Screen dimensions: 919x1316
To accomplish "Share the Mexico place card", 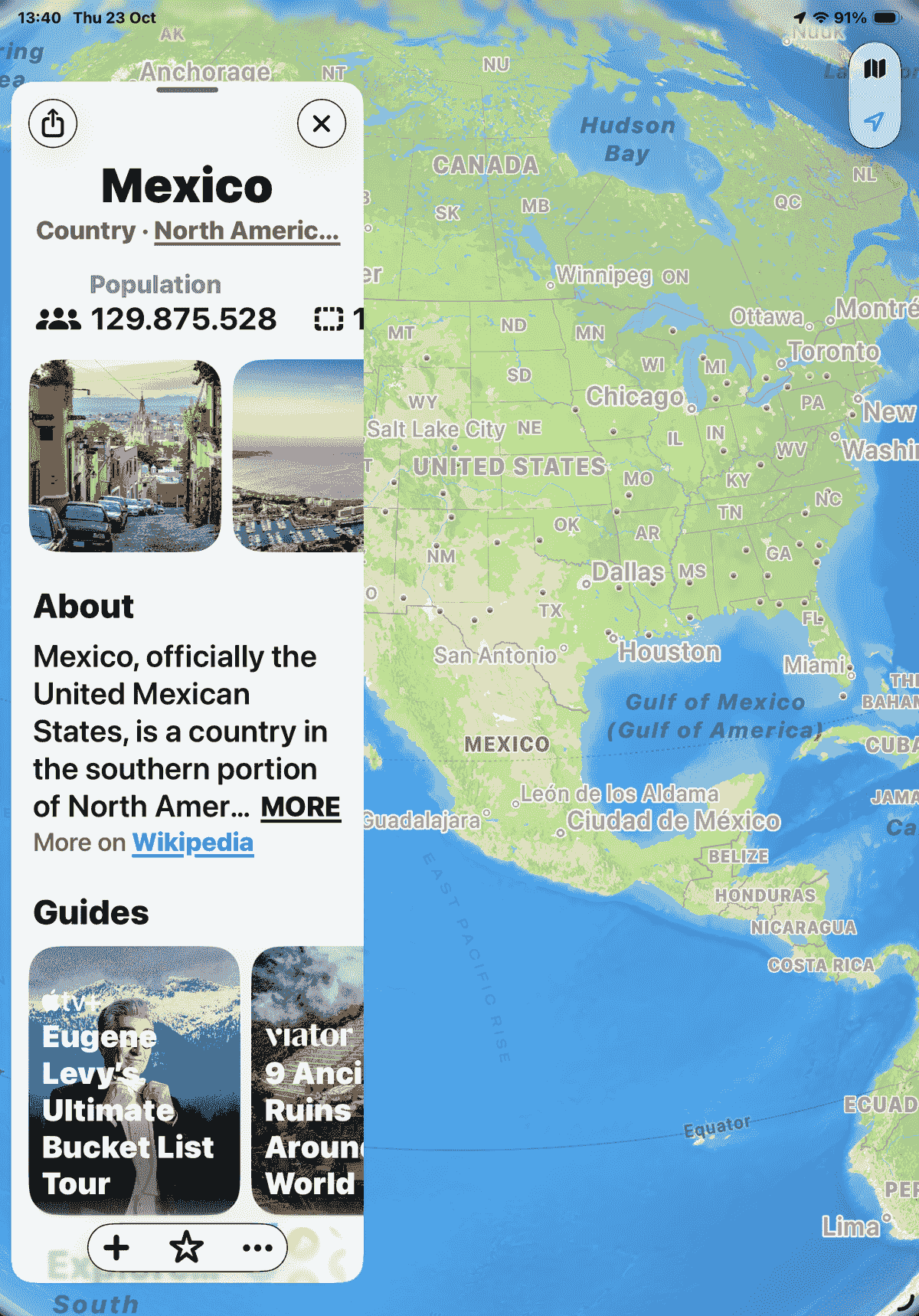I will coord(53,123).
